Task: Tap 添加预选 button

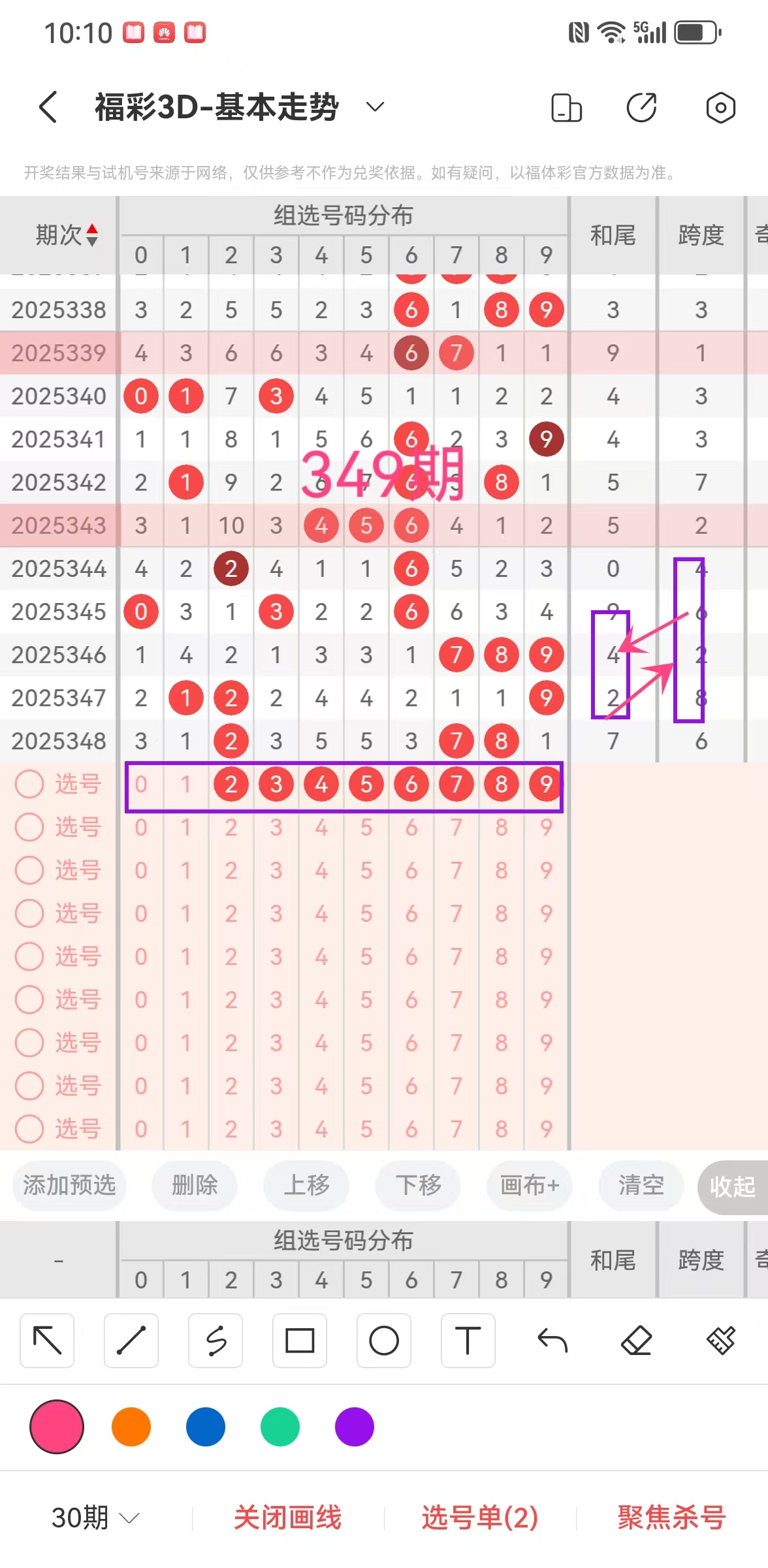Action: click(69, 1184)
